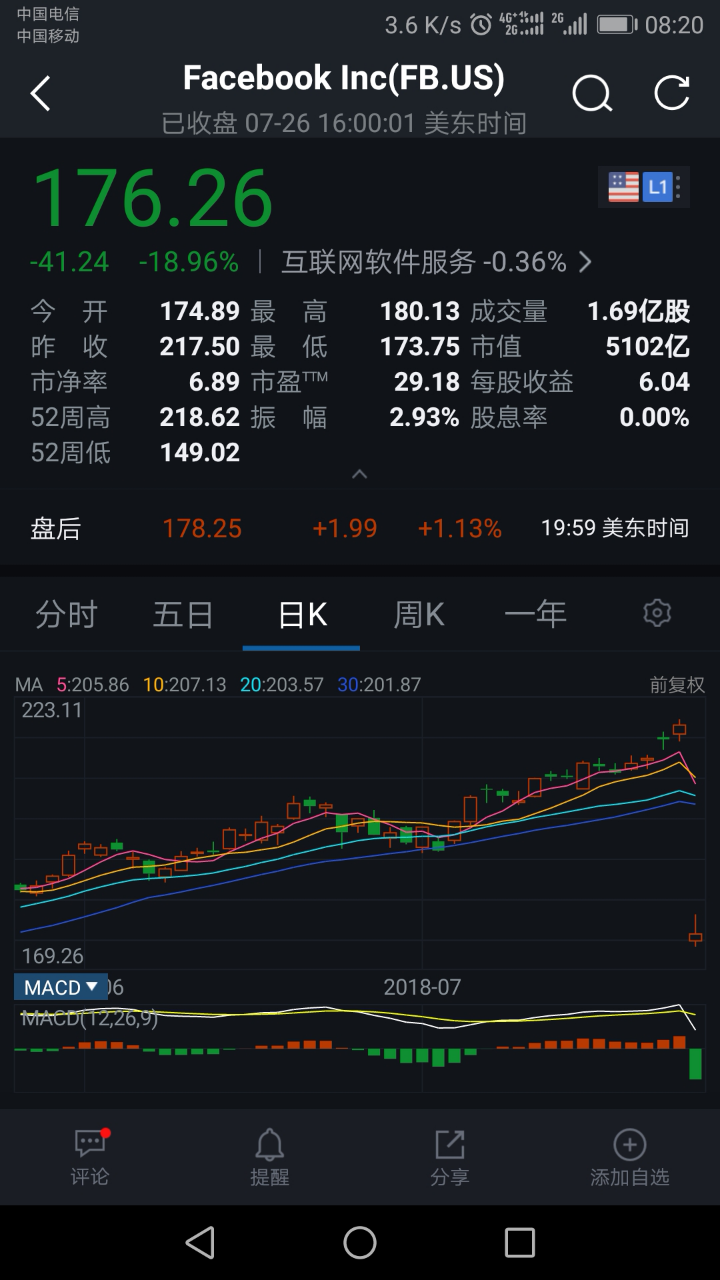This screenshot has height=1280, width=720.
Task: Change the 前复权 adjustment option
Action: coord(677,685)
